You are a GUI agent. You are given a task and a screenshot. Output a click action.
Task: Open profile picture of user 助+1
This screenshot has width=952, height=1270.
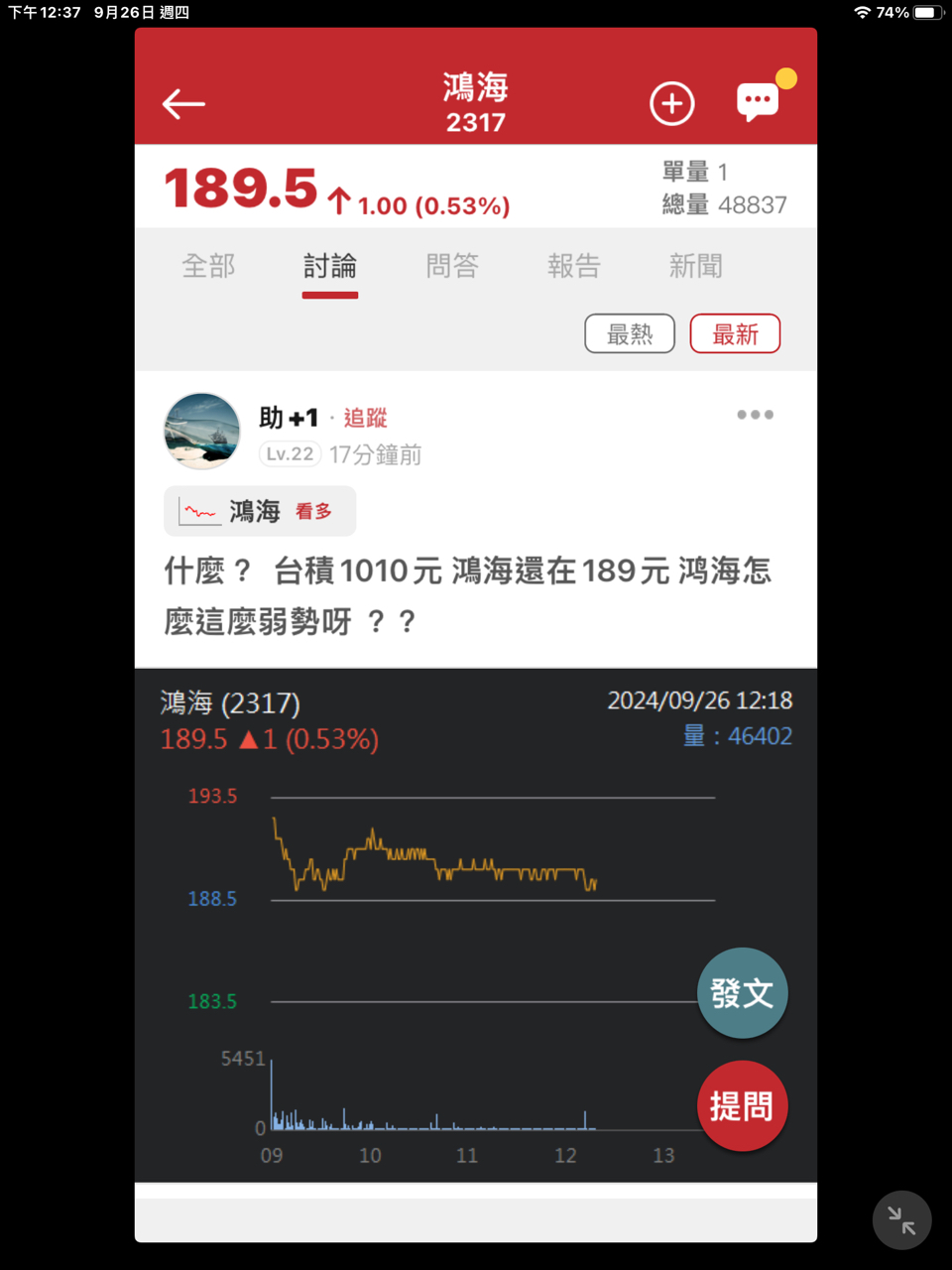tap(202, 431)
